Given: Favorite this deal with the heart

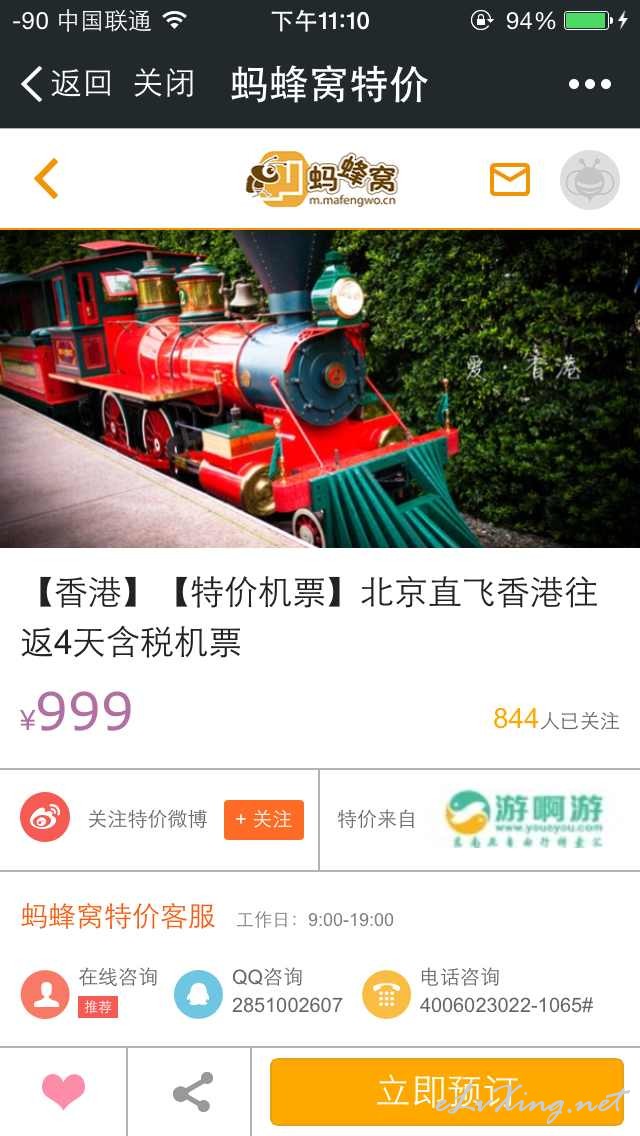Looking at the screenshot, I should pyautogui.click(x=63, y=1091).
